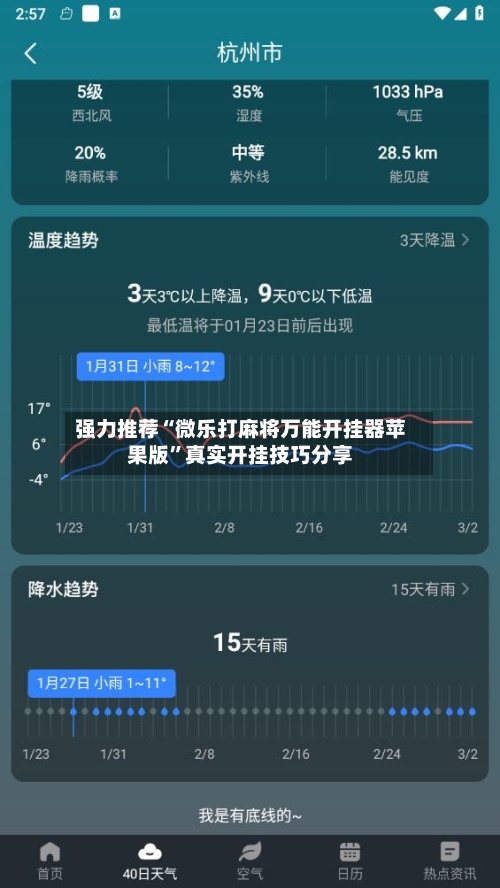Open the 日历 tab
Screen dimensions: 500x888
point(349,861)
